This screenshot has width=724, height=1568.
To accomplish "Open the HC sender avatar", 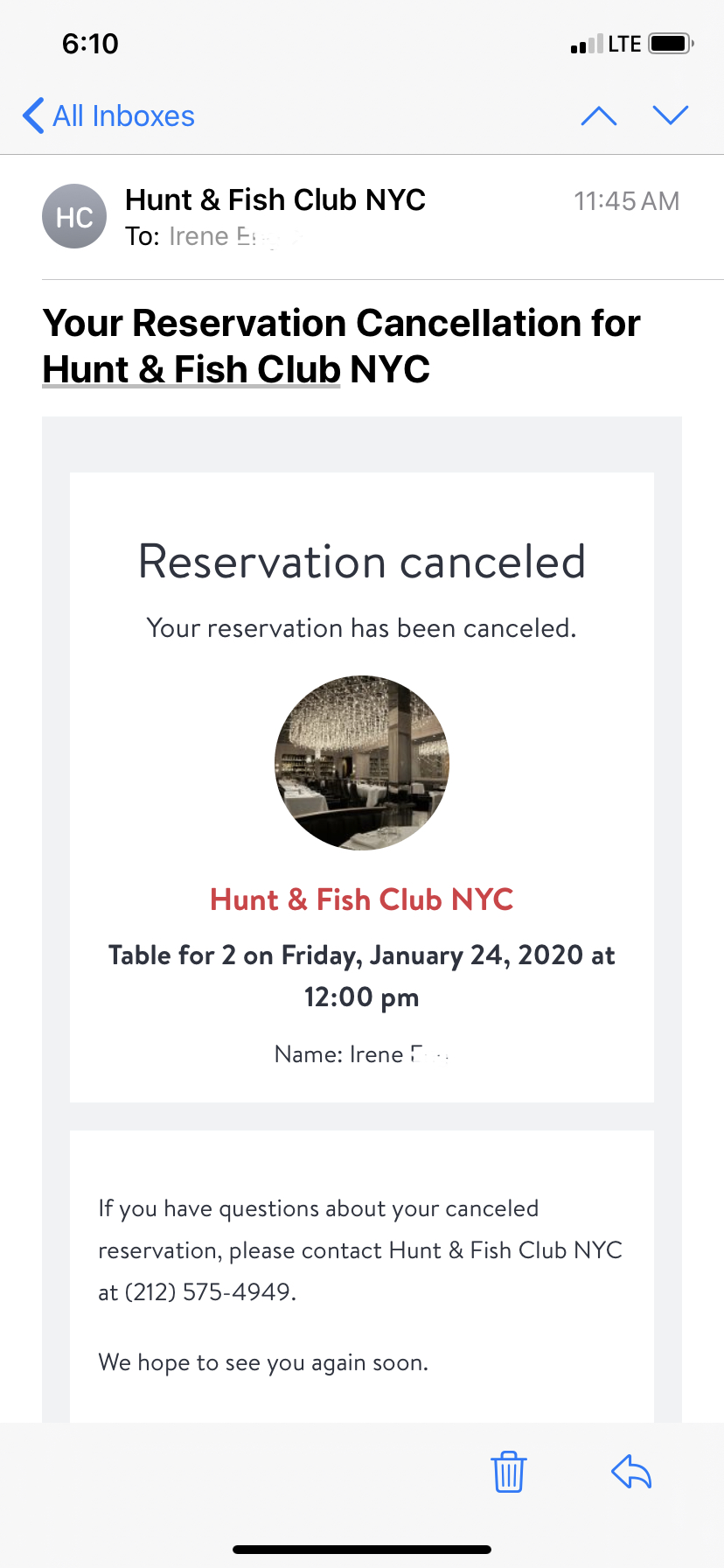I will (x=74, y=216).
